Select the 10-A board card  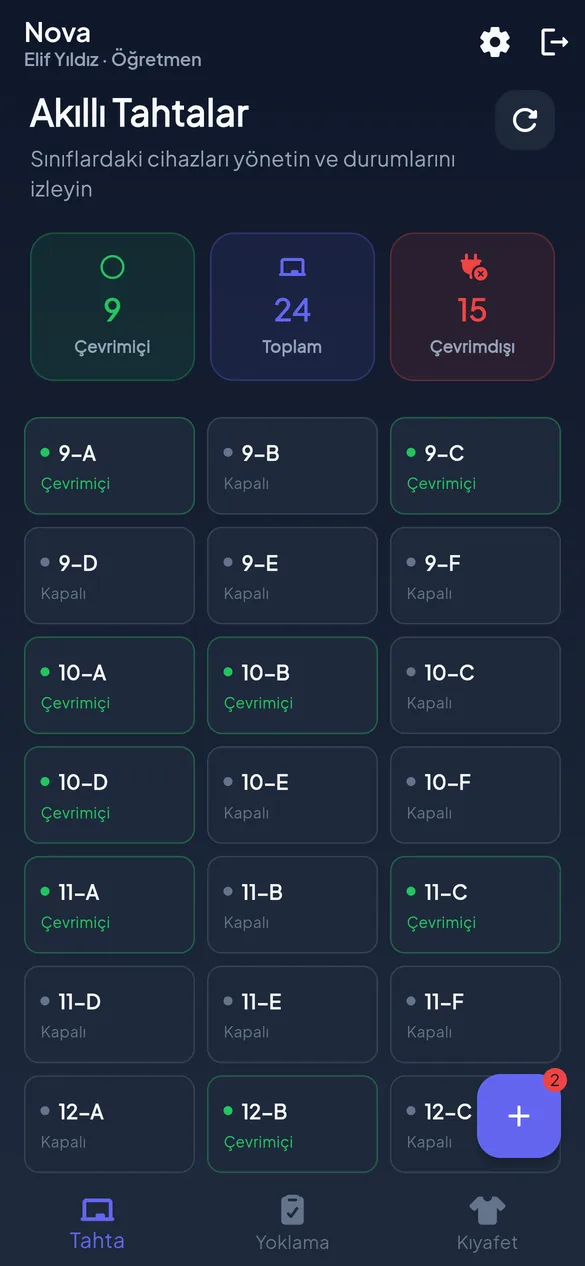click(x=109, y=686)
